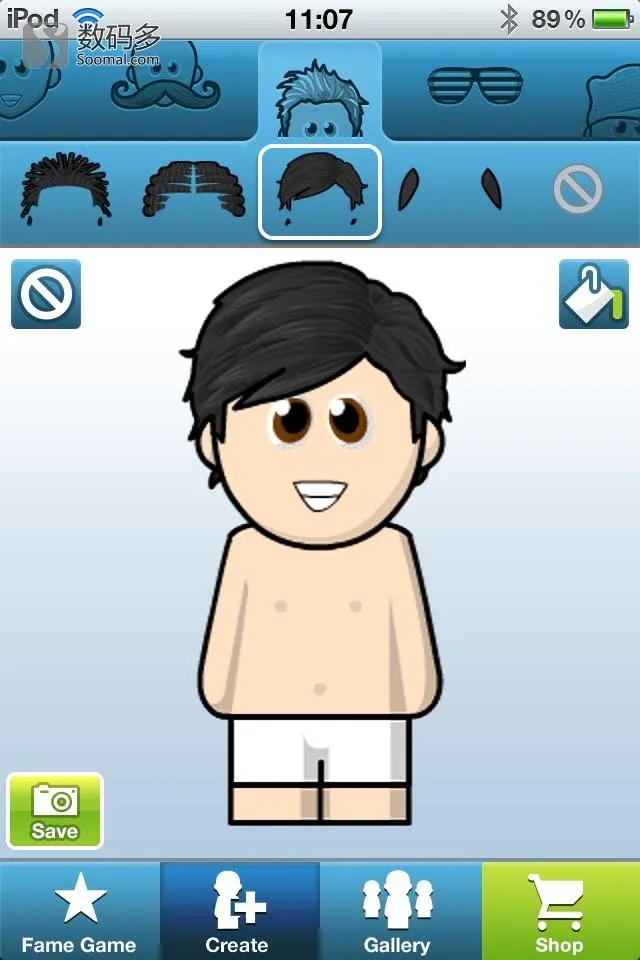The image size is (640, 960).
Task: Select the side-swept black hairstyle
Action: click(x=320, y=192)
